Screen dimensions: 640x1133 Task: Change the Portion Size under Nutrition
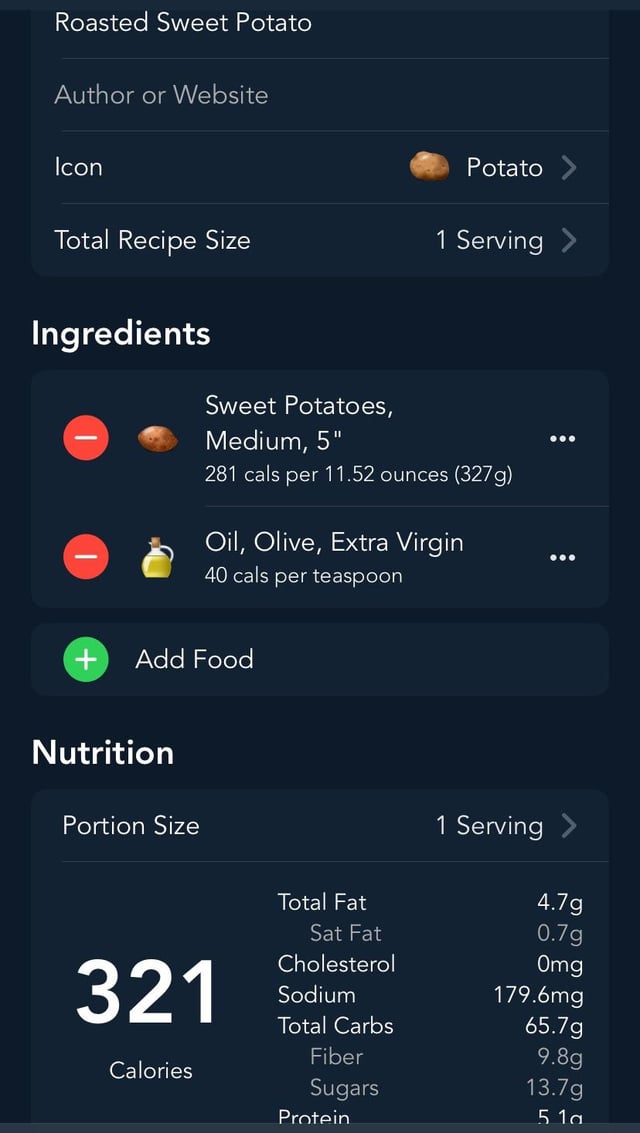pyautogui.click(x=319, y=825)
